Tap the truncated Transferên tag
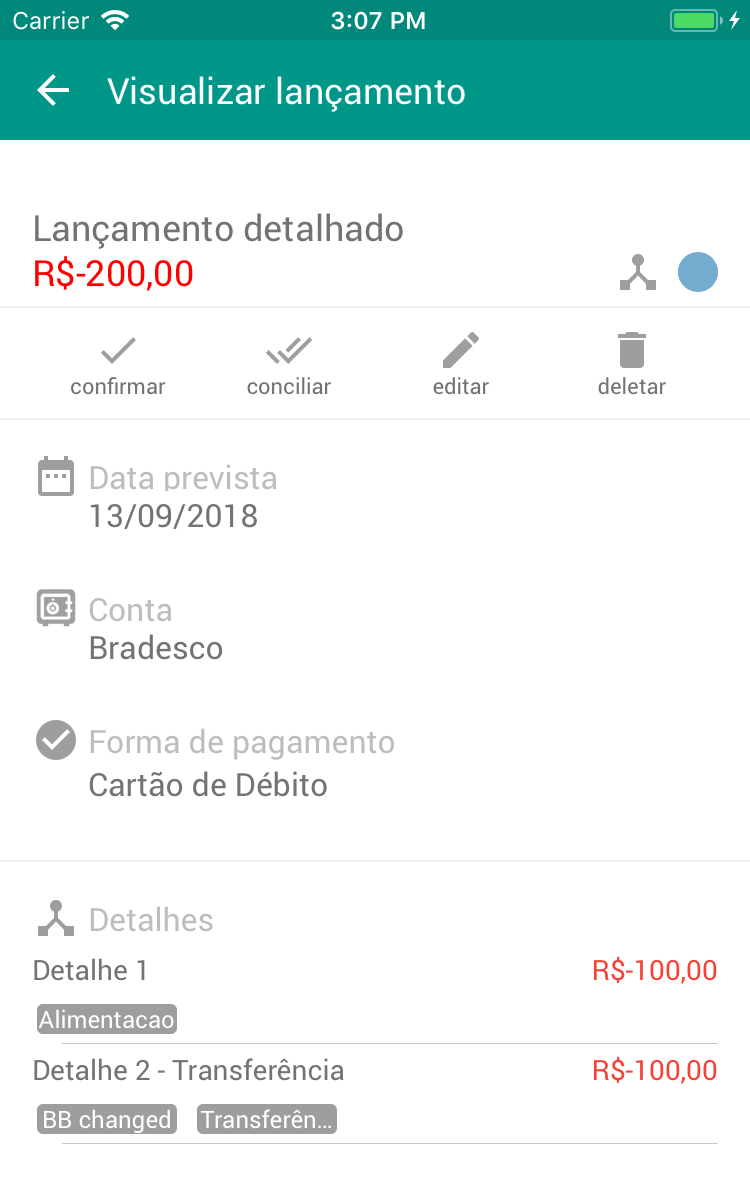 [x=267, y=1119]
